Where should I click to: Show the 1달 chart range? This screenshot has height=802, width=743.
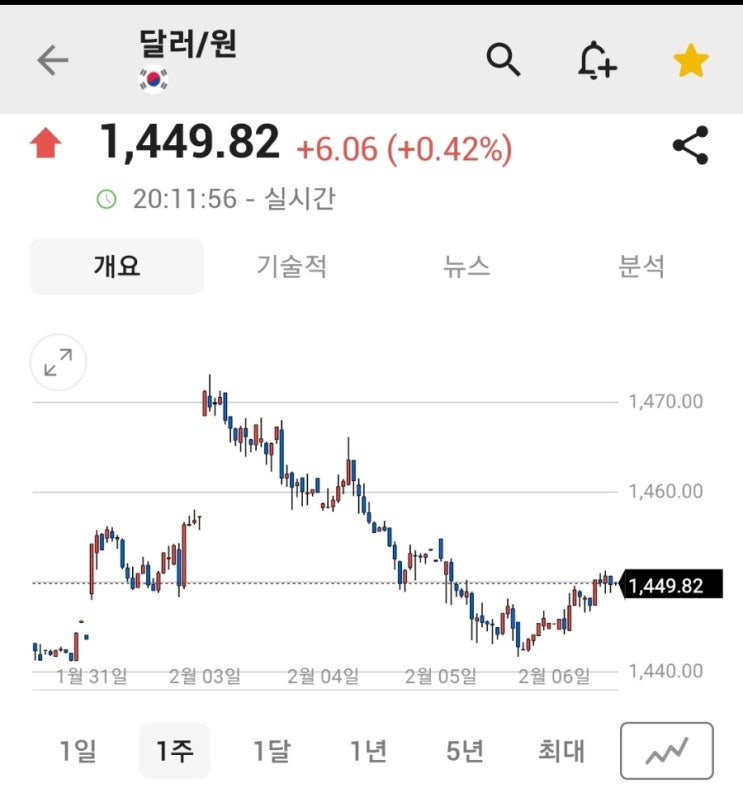coord(271,750)
